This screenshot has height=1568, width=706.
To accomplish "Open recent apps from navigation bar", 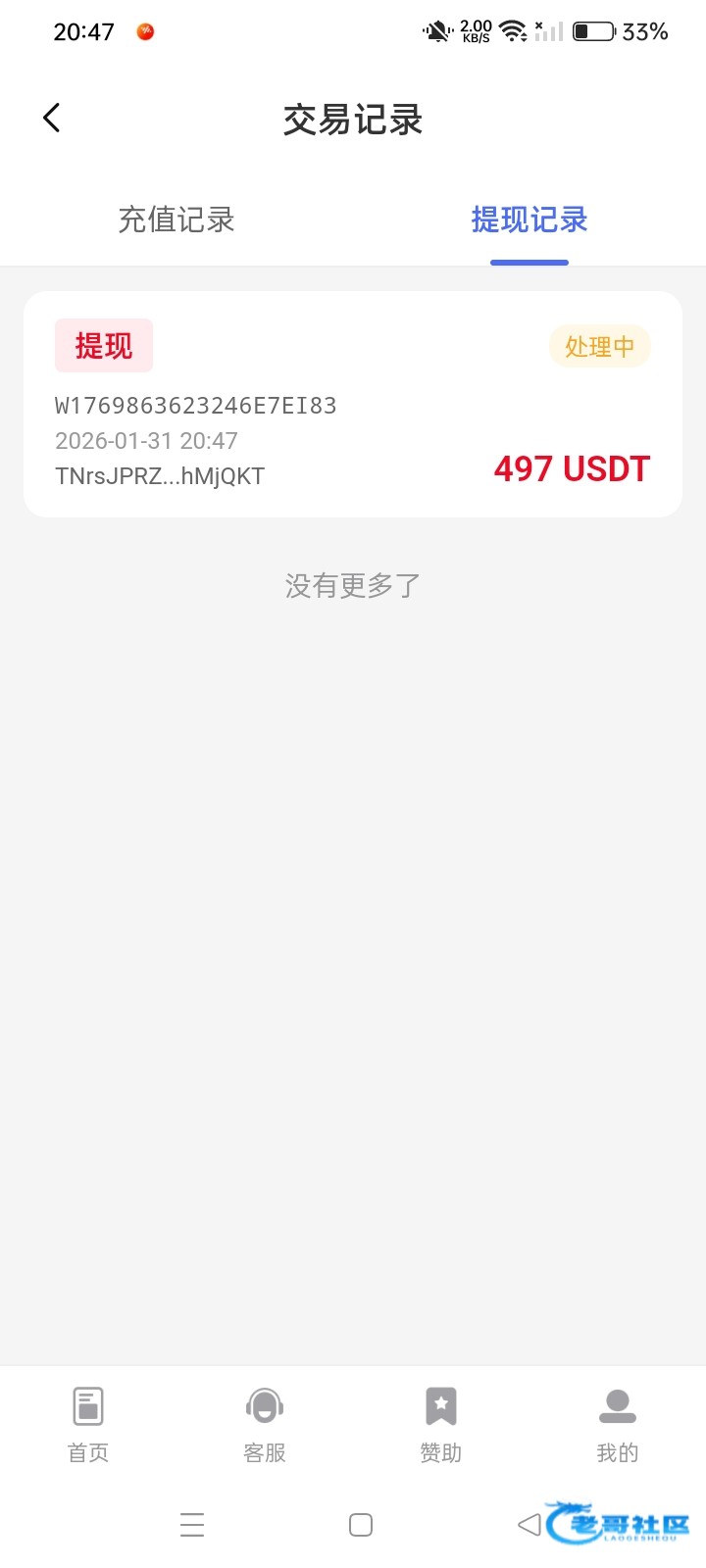I will coord(192,1525).
